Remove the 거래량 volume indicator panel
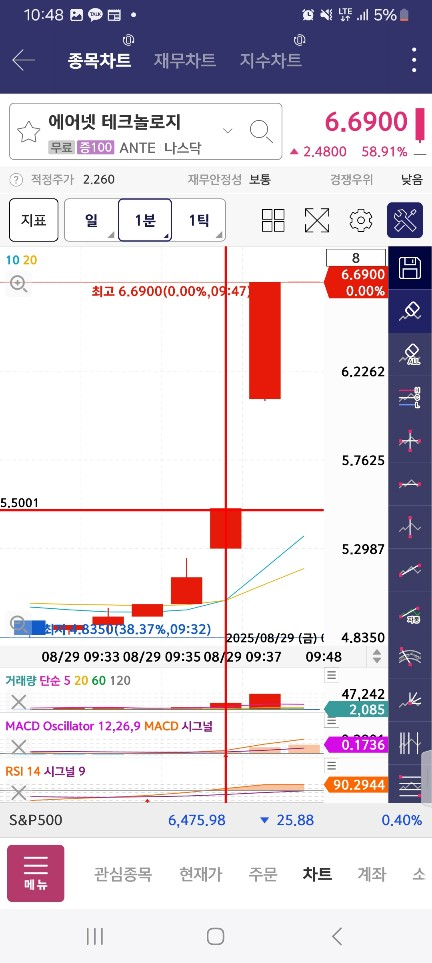Screen dimensions: 432x963 click(18, 701)
